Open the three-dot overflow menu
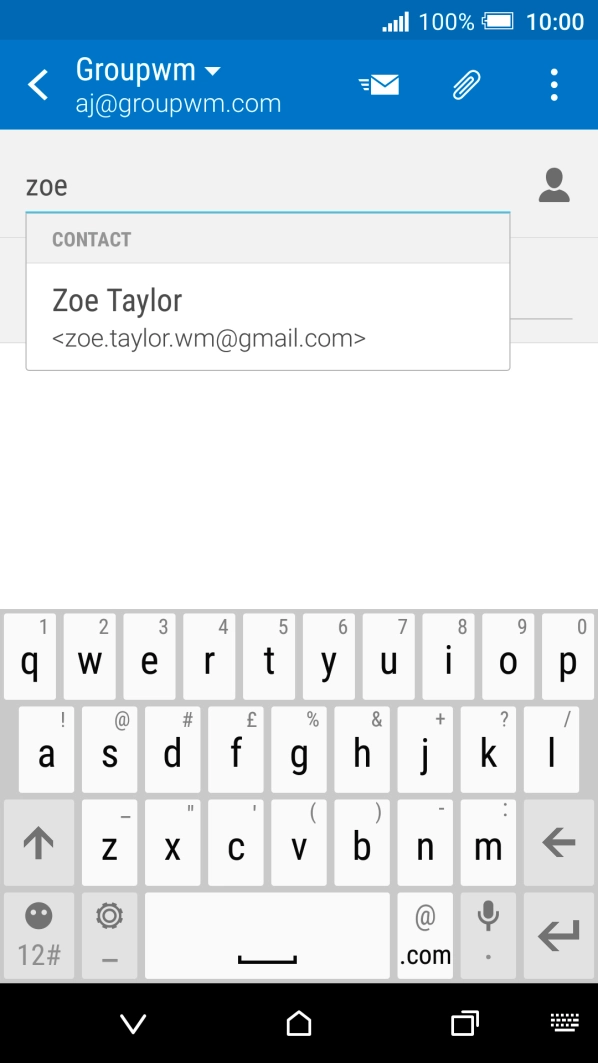Image resolution: width=598 pixels, height=1063 pixels. tap(554, 85)
